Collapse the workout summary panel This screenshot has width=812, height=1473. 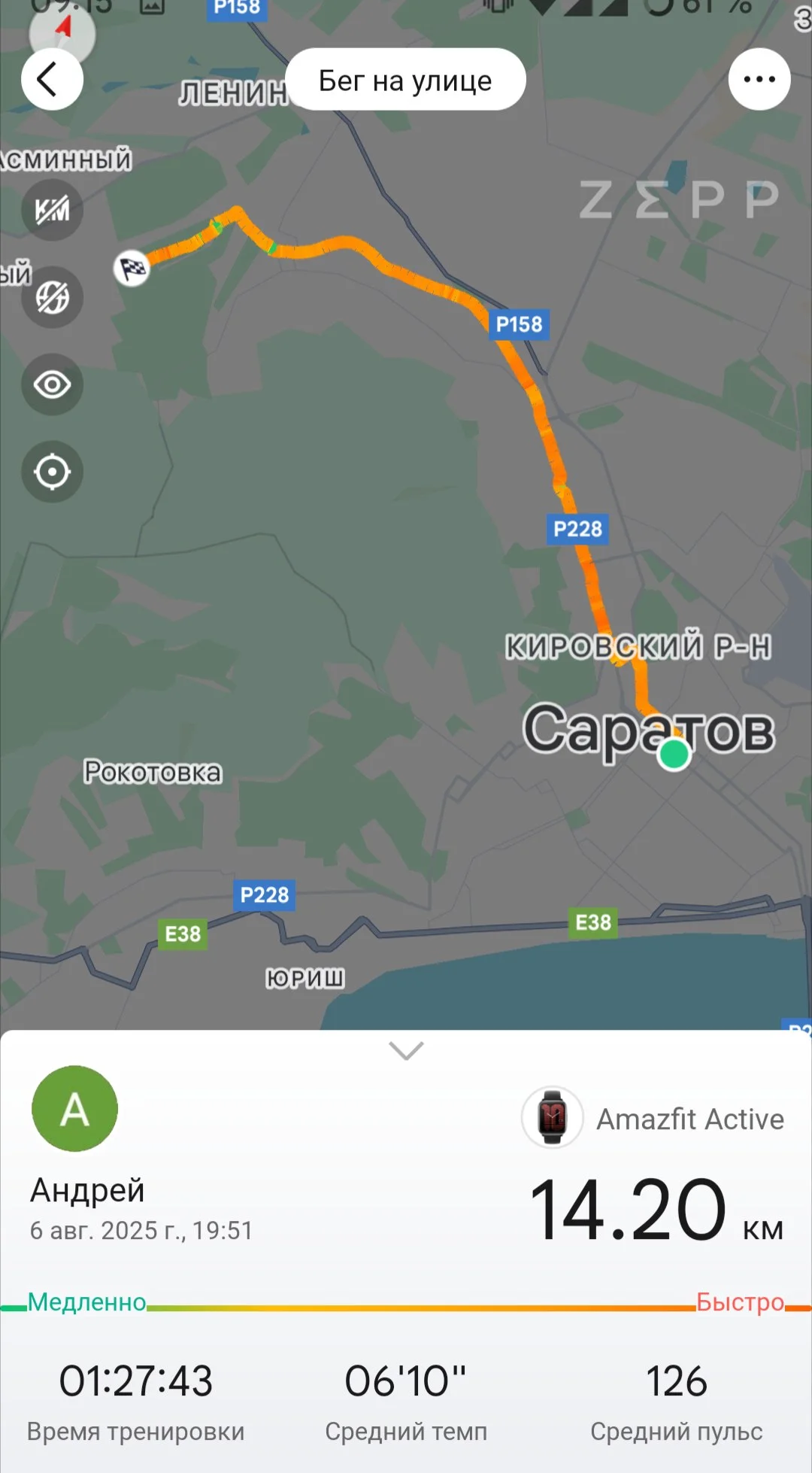(406, 1050)
